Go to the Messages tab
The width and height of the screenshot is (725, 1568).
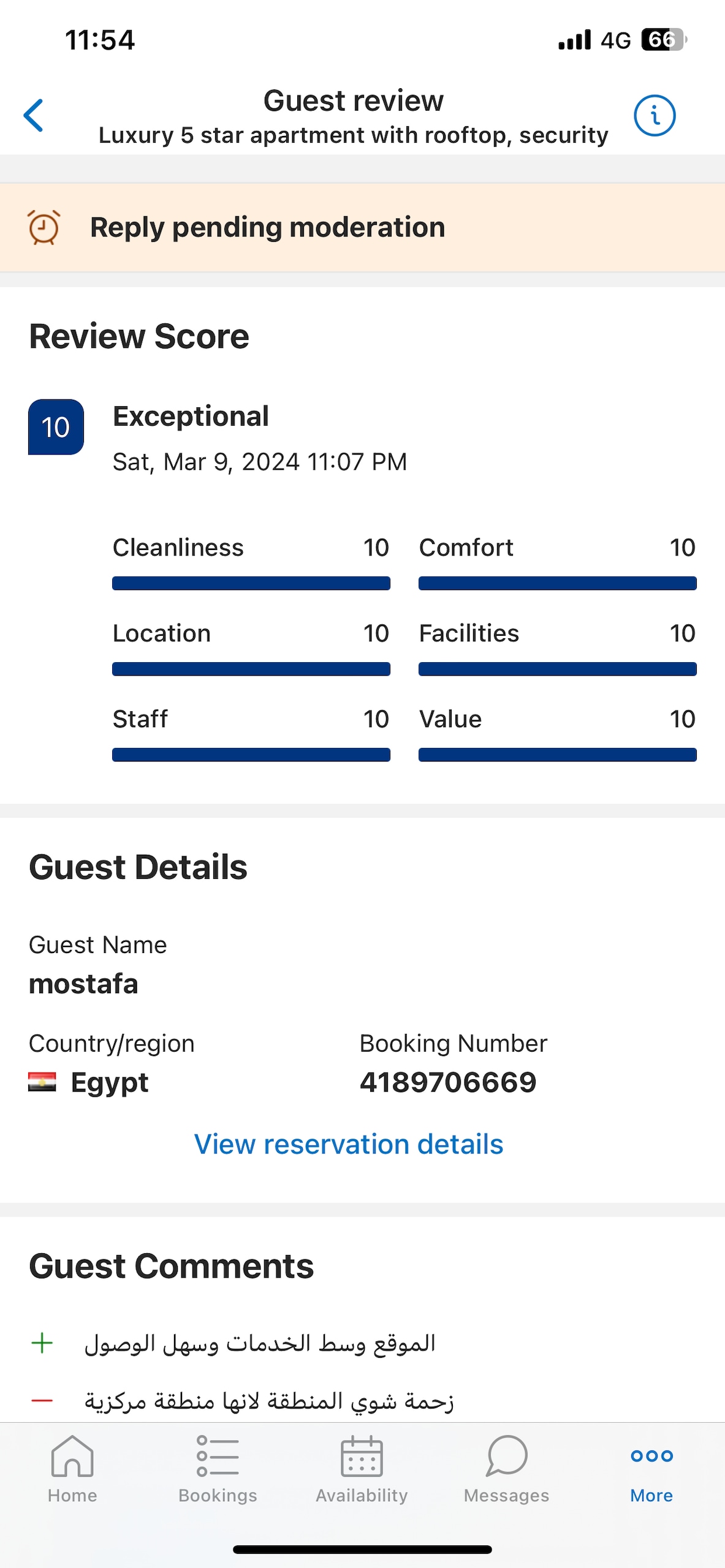(506, 1469)
